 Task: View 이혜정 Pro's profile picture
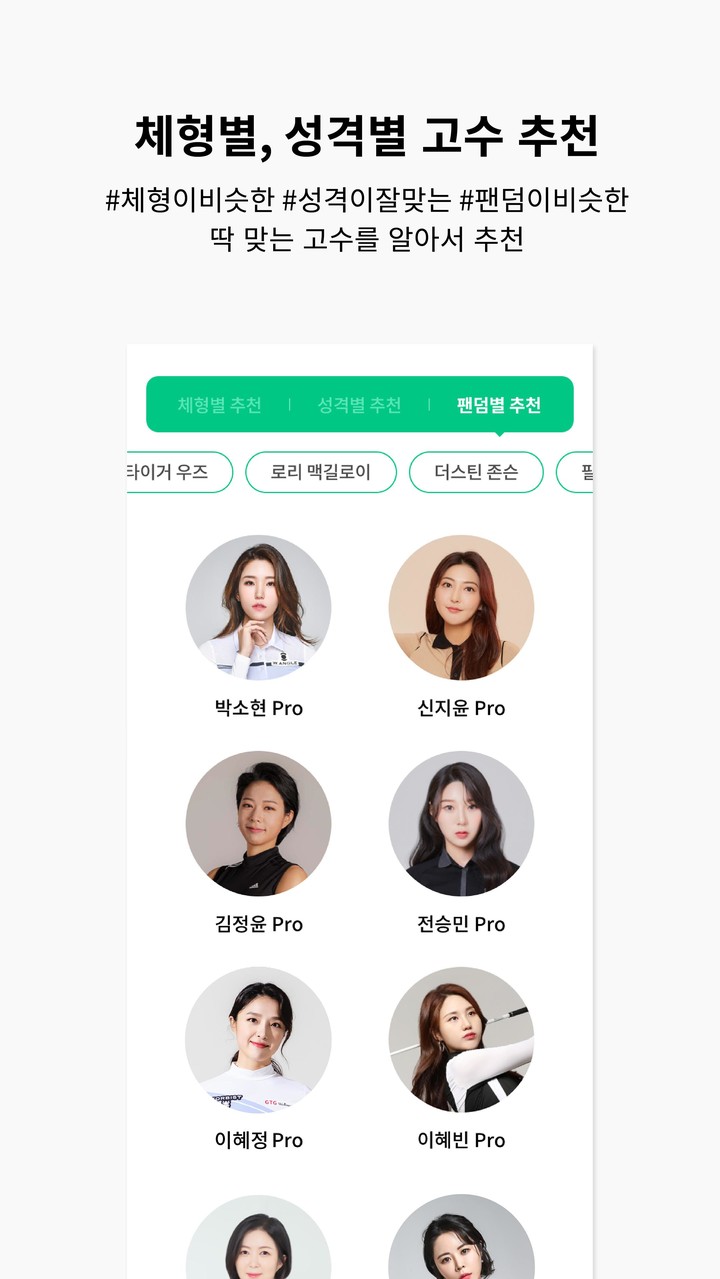257,1039
